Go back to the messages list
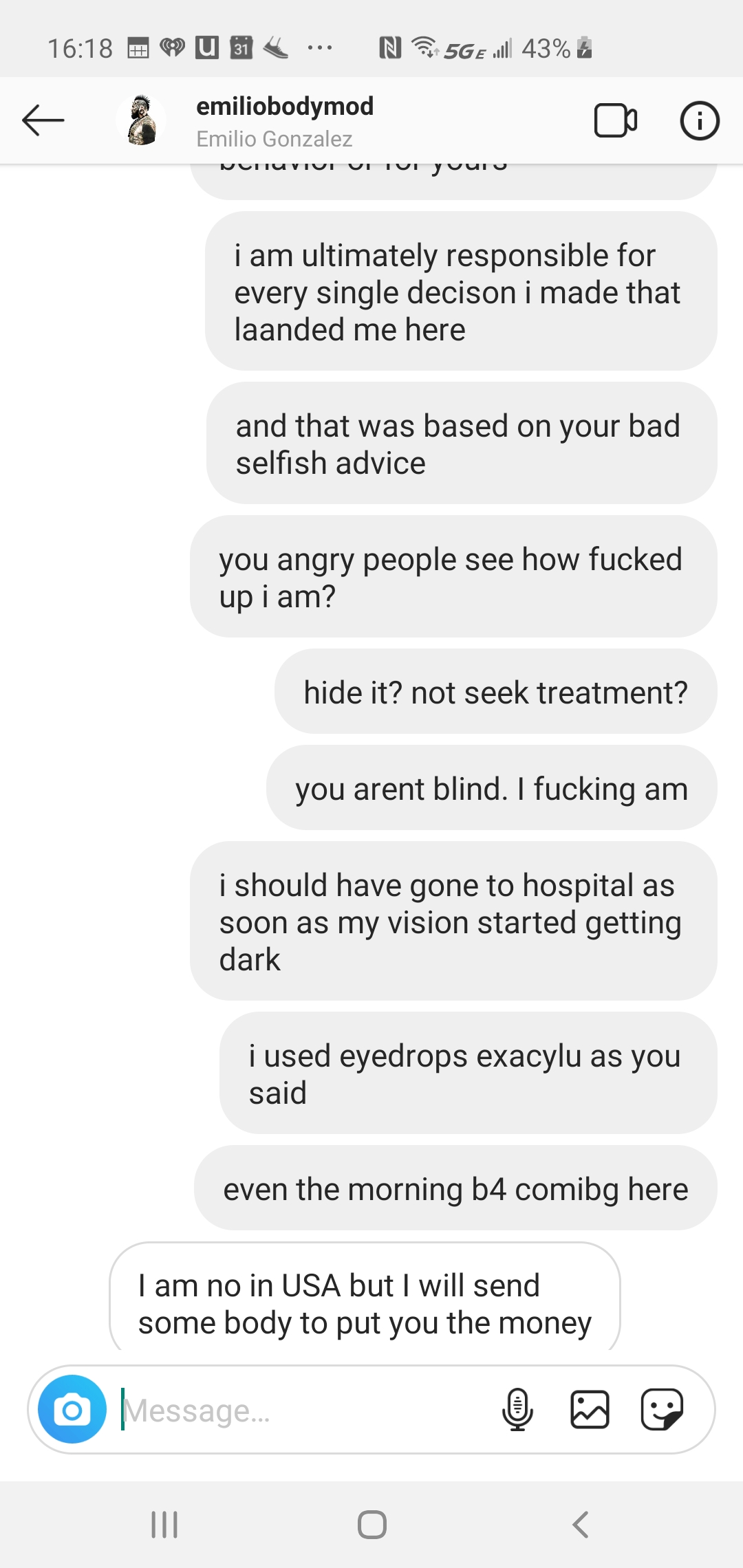The image size is (743, 1568). [43, 121]
